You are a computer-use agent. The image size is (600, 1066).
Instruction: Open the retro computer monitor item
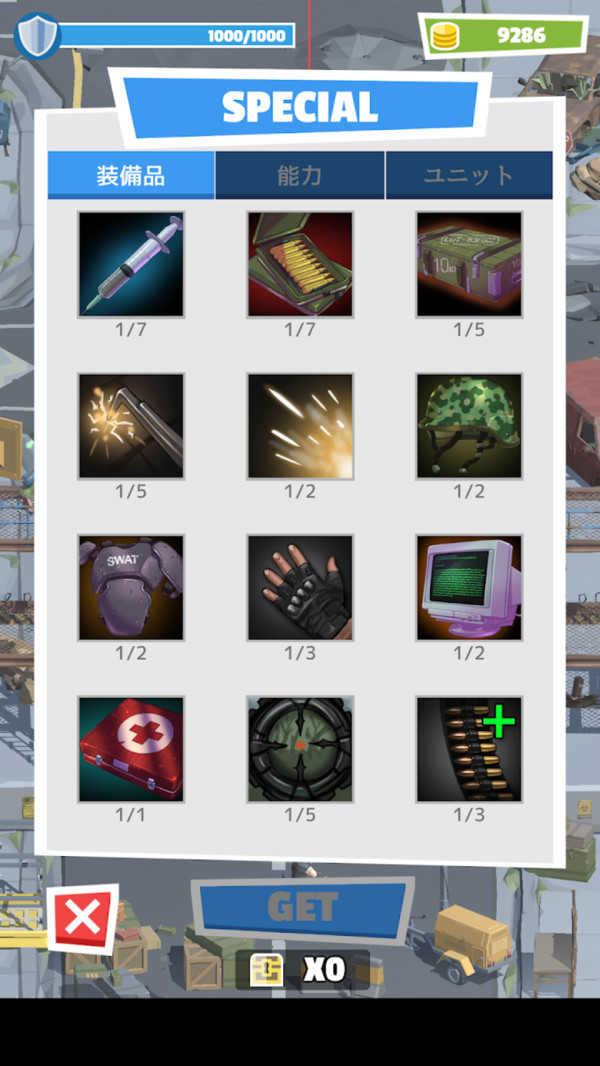(469, 588)
